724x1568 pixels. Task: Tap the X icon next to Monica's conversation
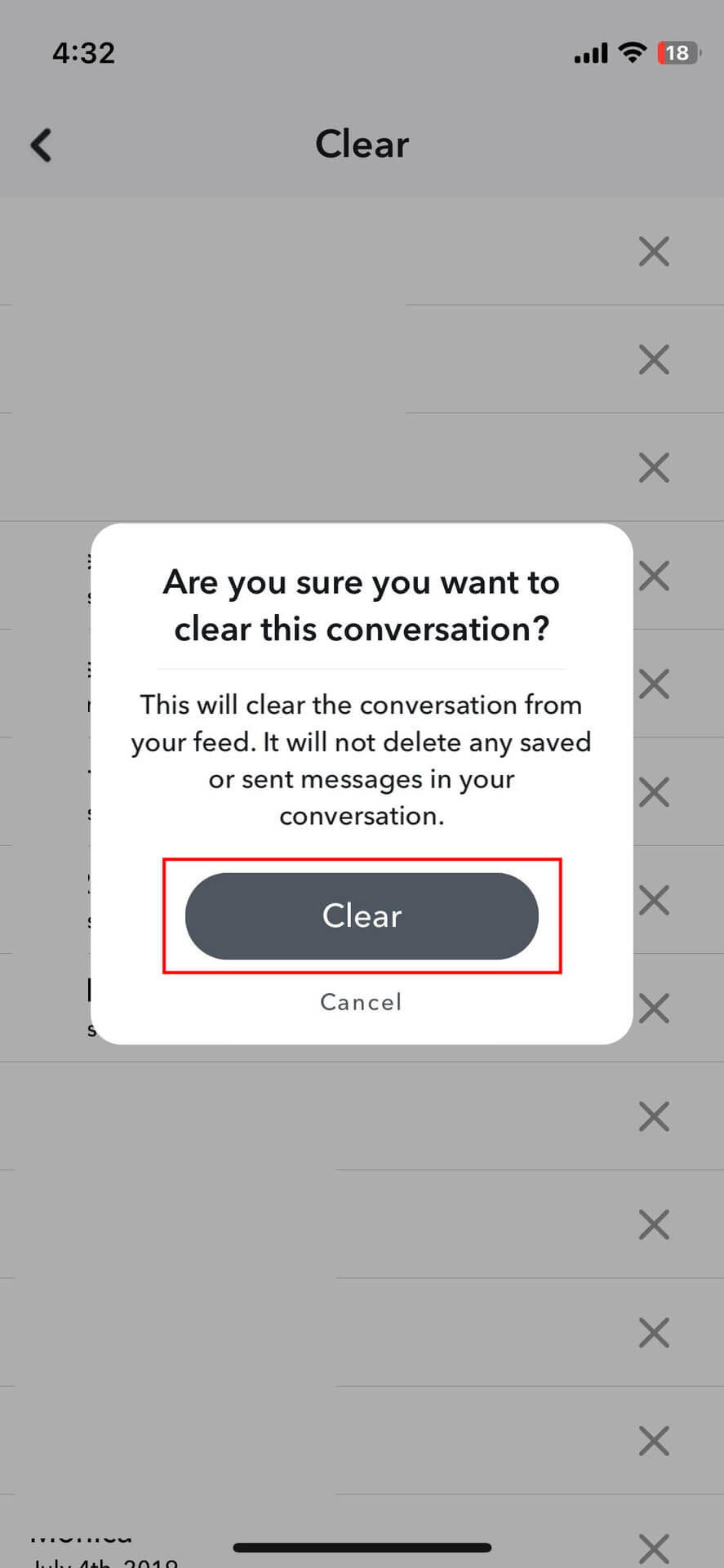[x=653, y=1548]
